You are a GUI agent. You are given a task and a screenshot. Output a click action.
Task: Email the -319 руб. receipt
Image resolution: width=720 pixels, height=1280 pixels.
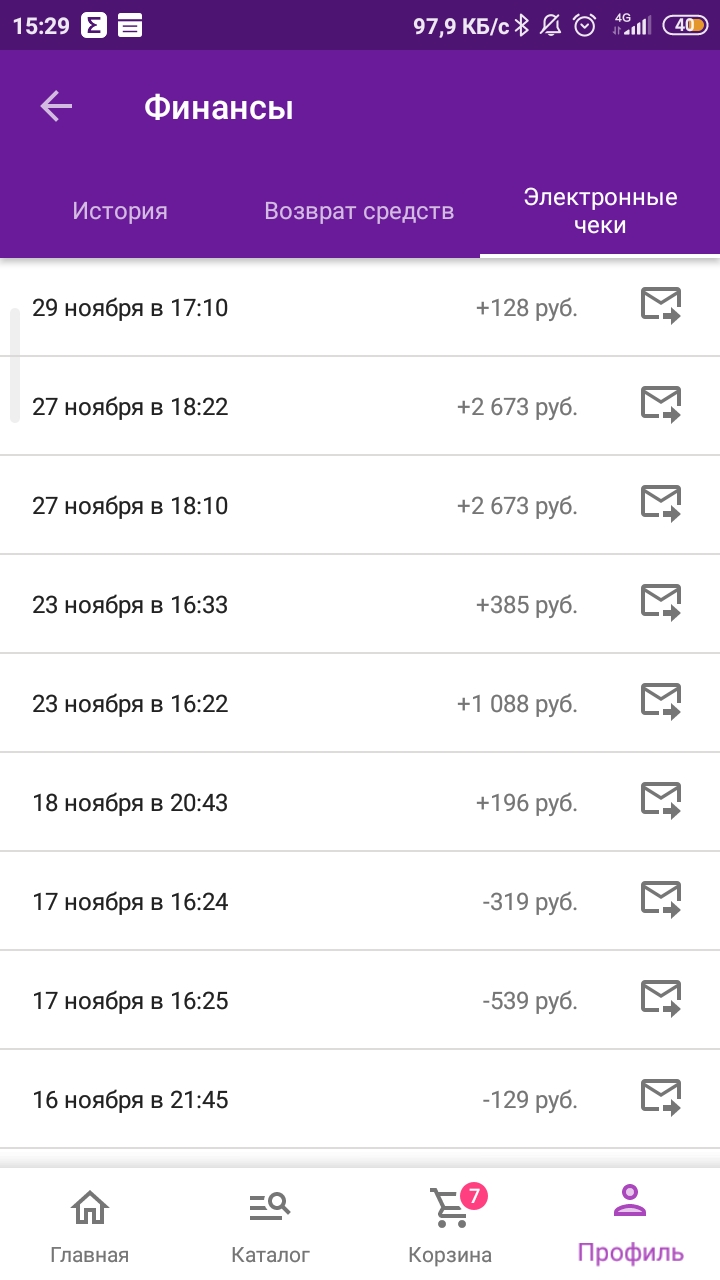pos(661,900)
